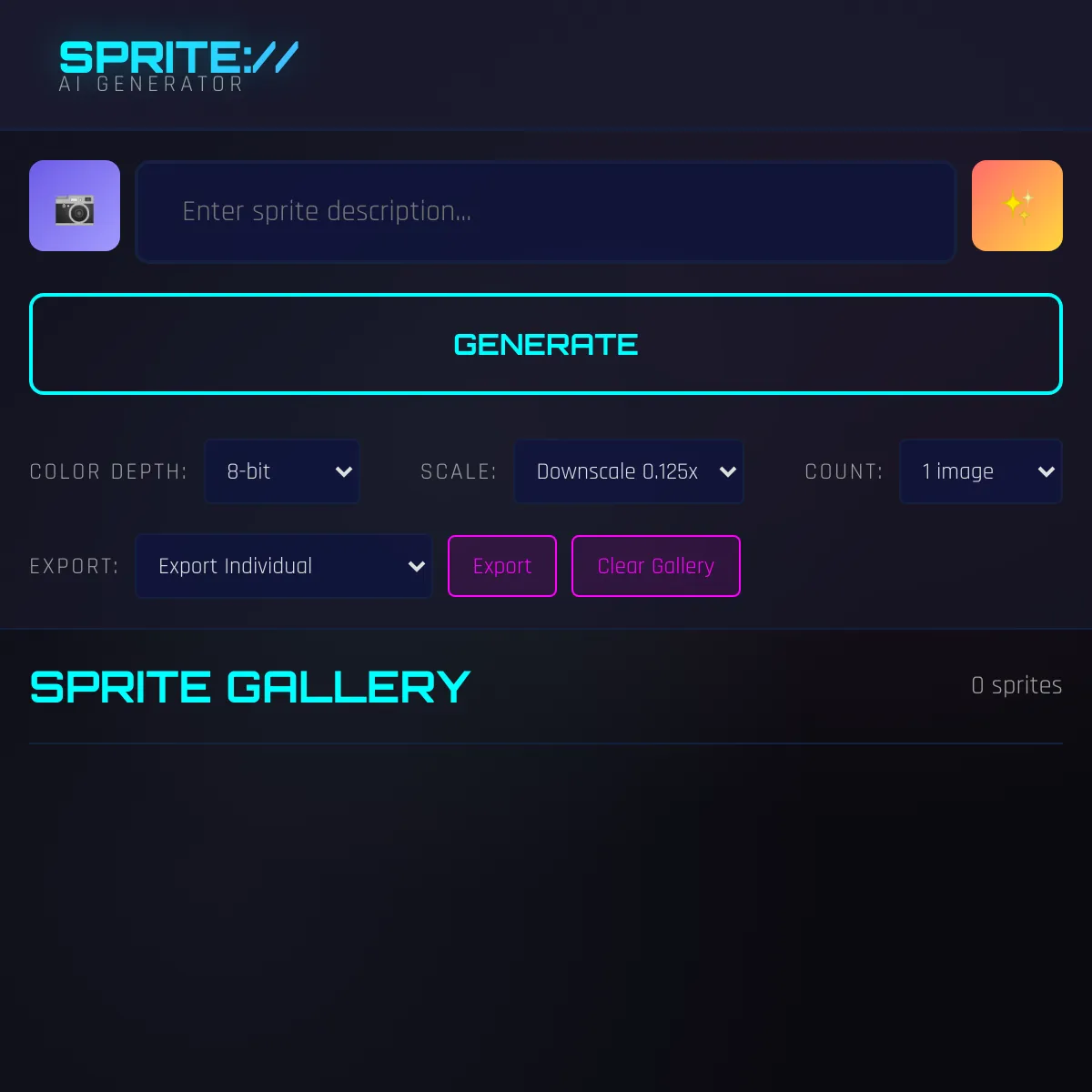Expand the Scale dropdown
This screenshot has height=1092, width=1092.
click(629, 471)
